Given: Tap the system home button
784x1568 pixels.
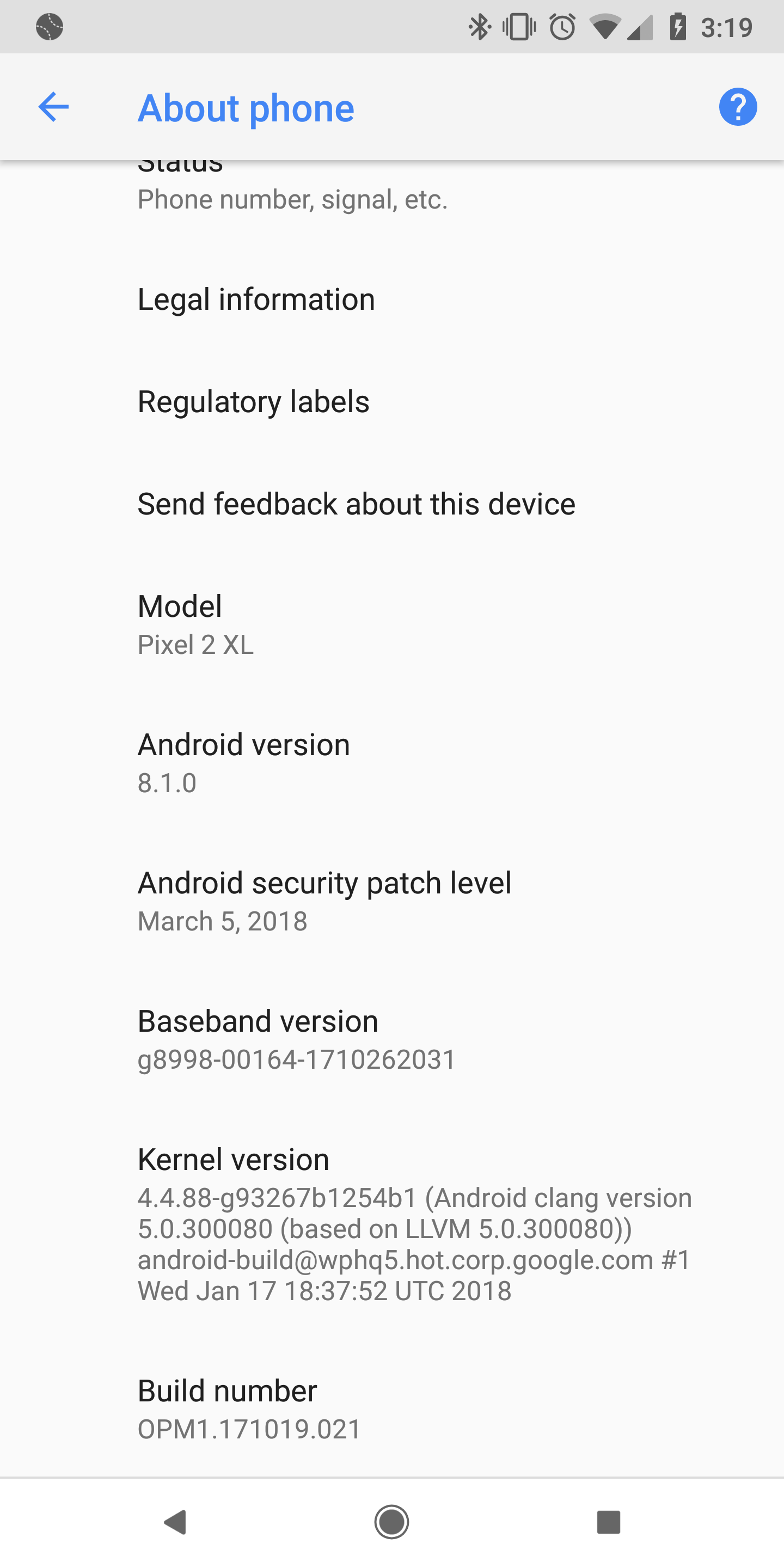Looking at the screenshot, I should (391, 1522).
